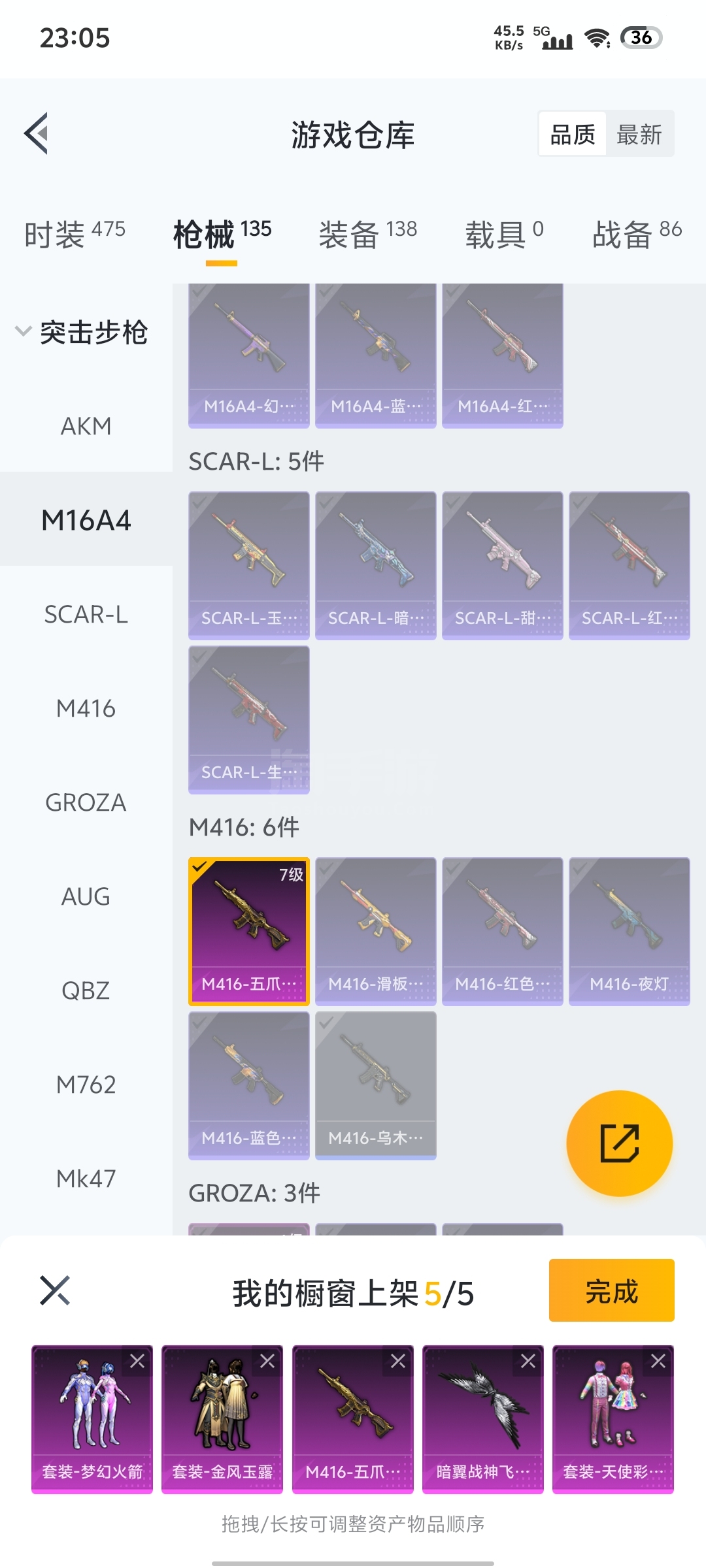Tap the orange floating share button
The width and height of the screenshot is (706, 1568).
pyautogui.click(x=618, y=1143)
